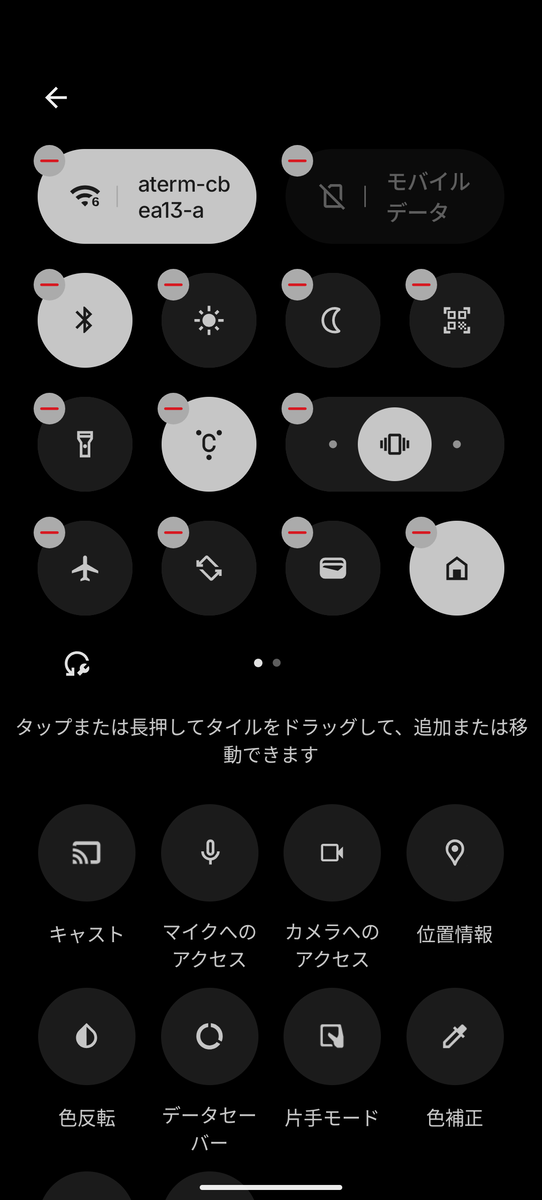Add the マイクへのアクセス tile
The height and width of the screenshot is (1200, 542).
(209, 853)
